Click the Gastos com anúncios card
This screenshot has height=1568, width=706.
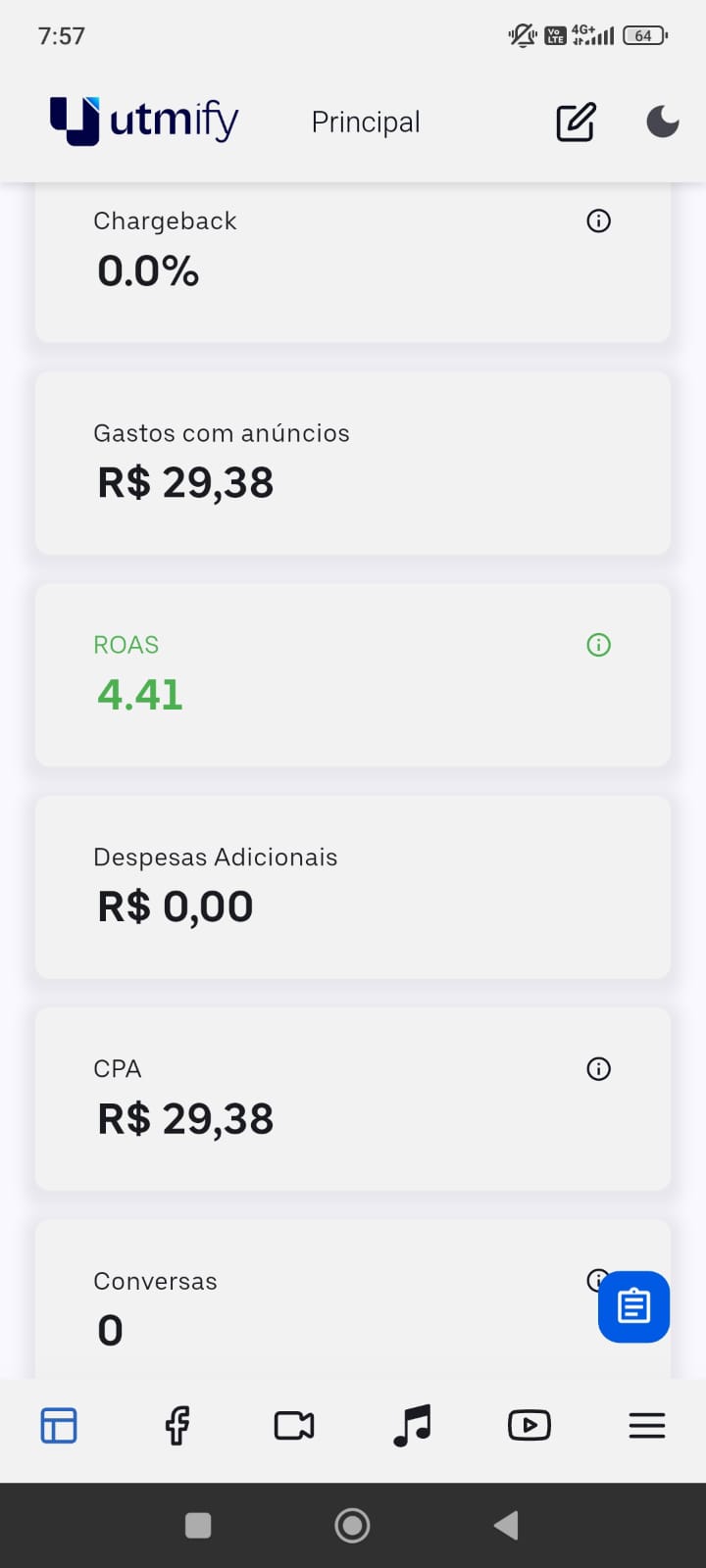(x=352, y=463)
